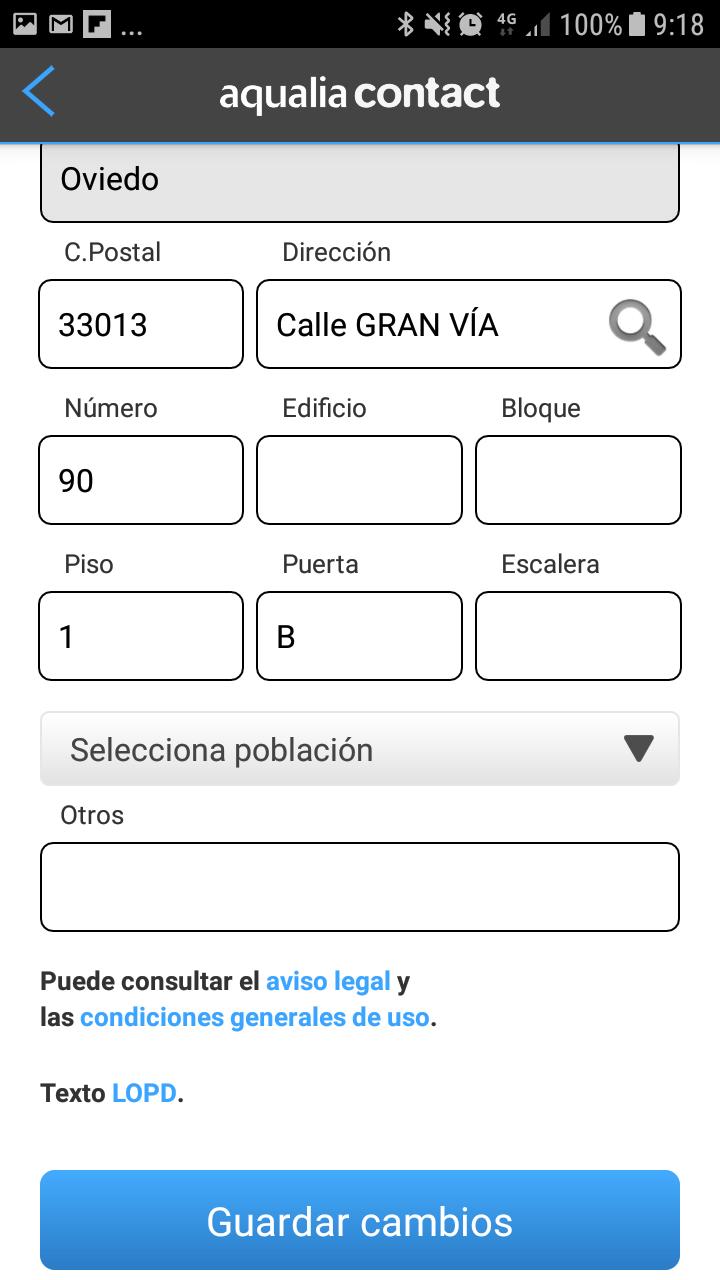Expand the Selecciona población dropdown
Viewport: 720px width, 1280px height.
pos(360,749)
